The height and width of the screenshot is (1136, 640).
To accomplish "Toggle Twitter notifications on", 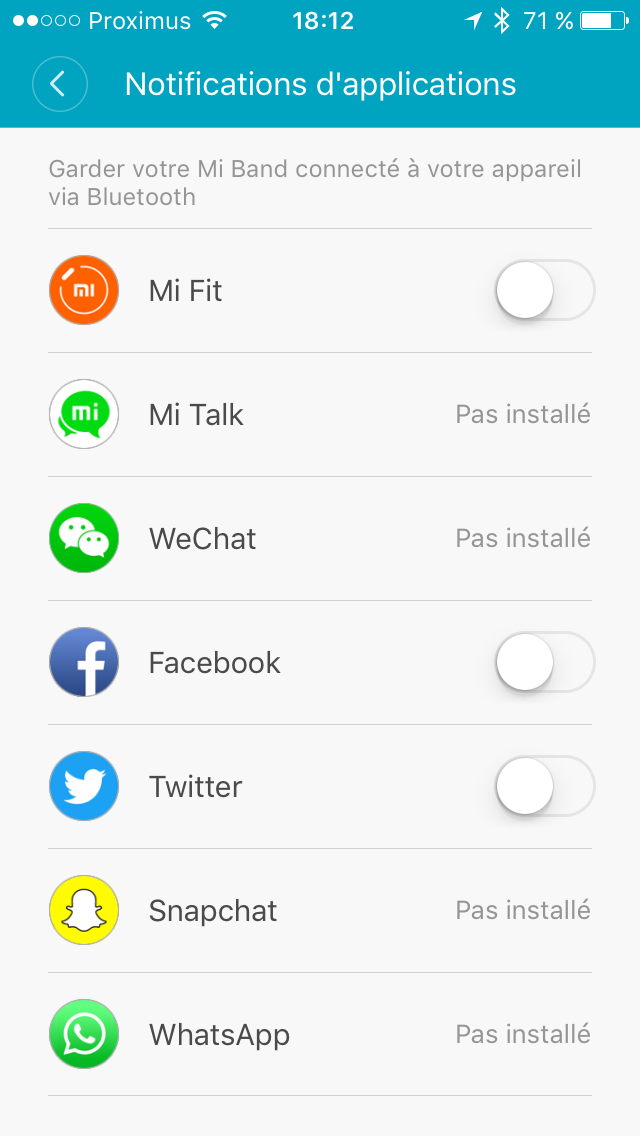I will (544, 787).
